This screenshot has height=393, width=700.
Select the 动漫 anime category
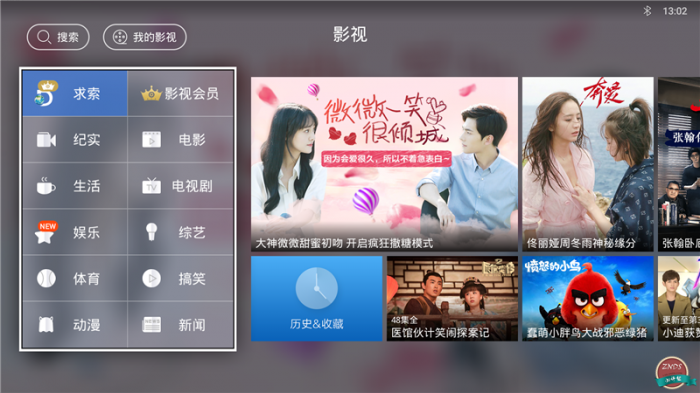click(75, 325)
